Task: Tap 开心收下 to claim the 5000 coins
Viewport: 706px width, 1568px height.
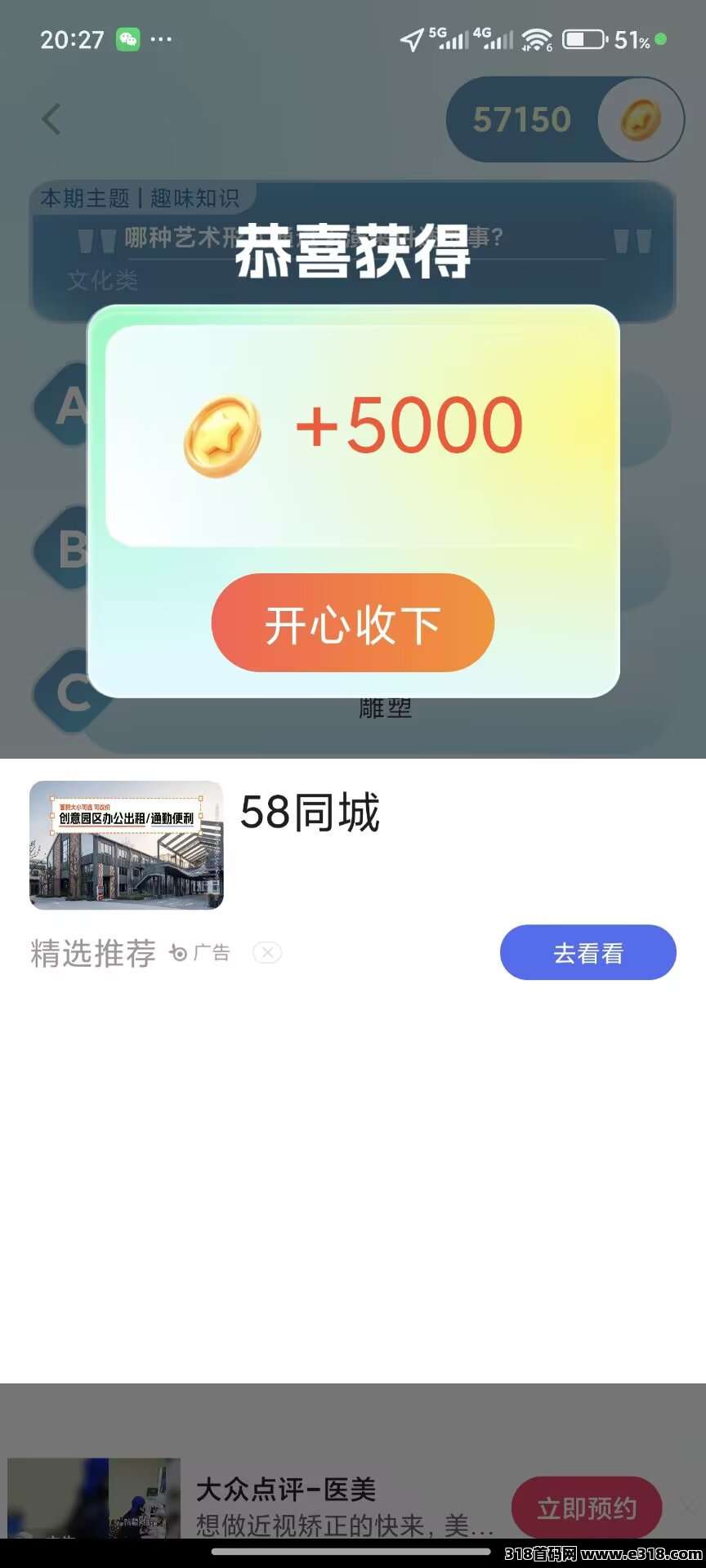Action: pyautogui.click(x=352, y=623)
